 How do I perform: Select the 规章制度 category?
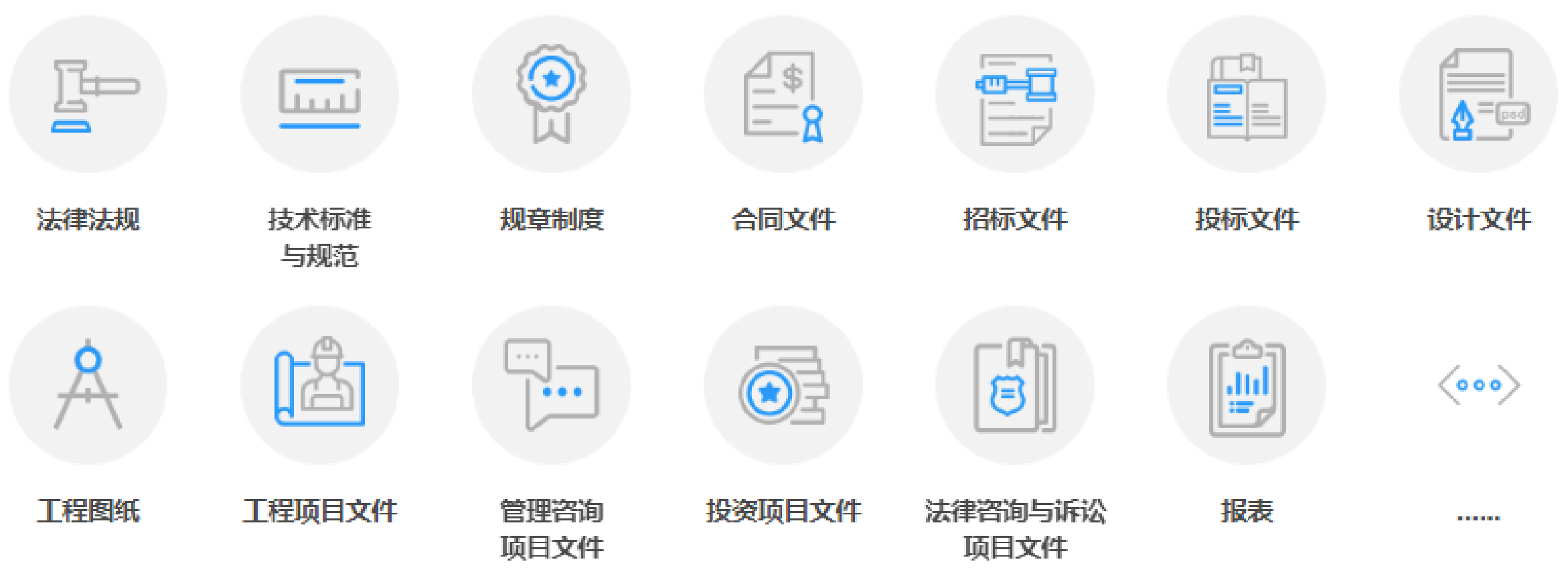(551, 94)
